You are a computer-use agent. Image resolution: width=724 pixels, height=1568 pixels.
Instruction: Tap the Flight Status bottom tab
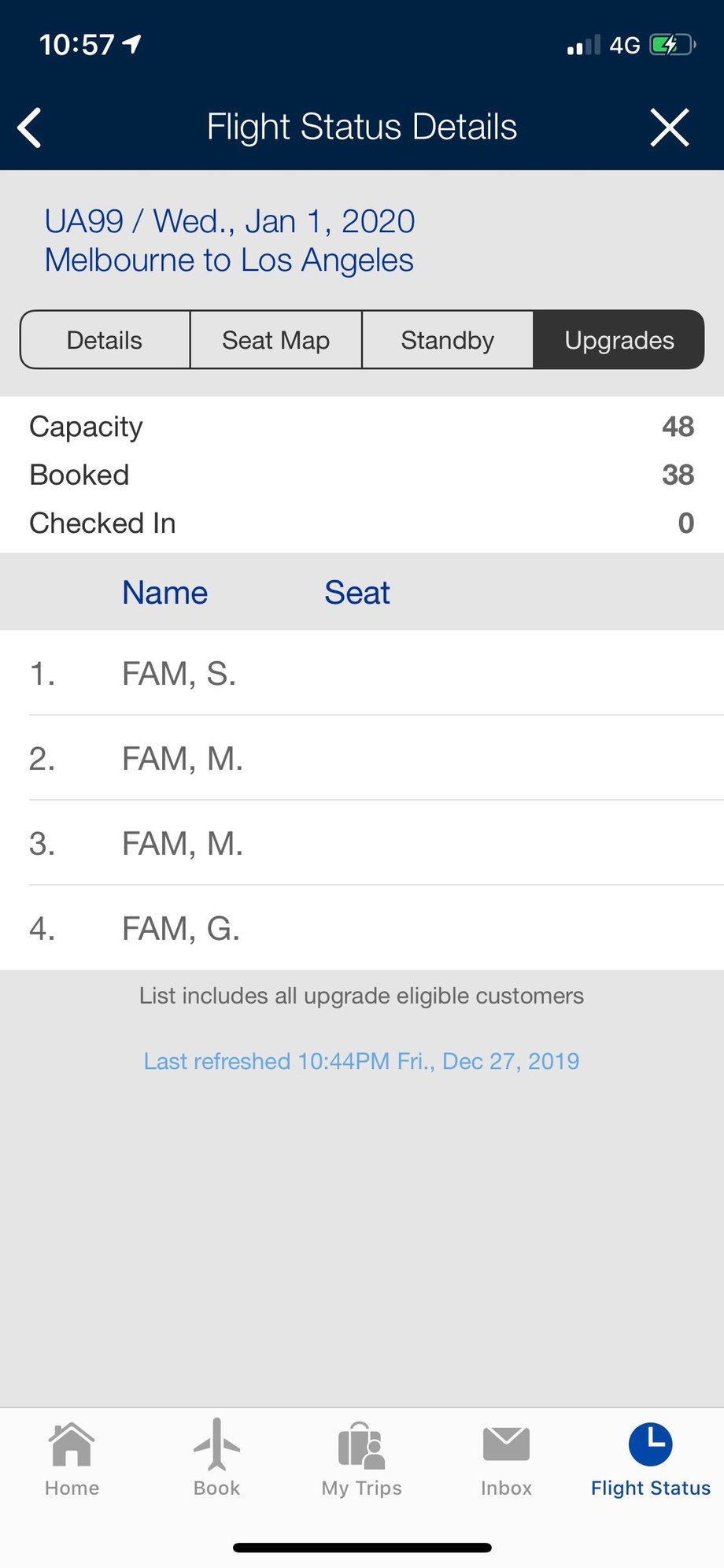click(651, 1459)
